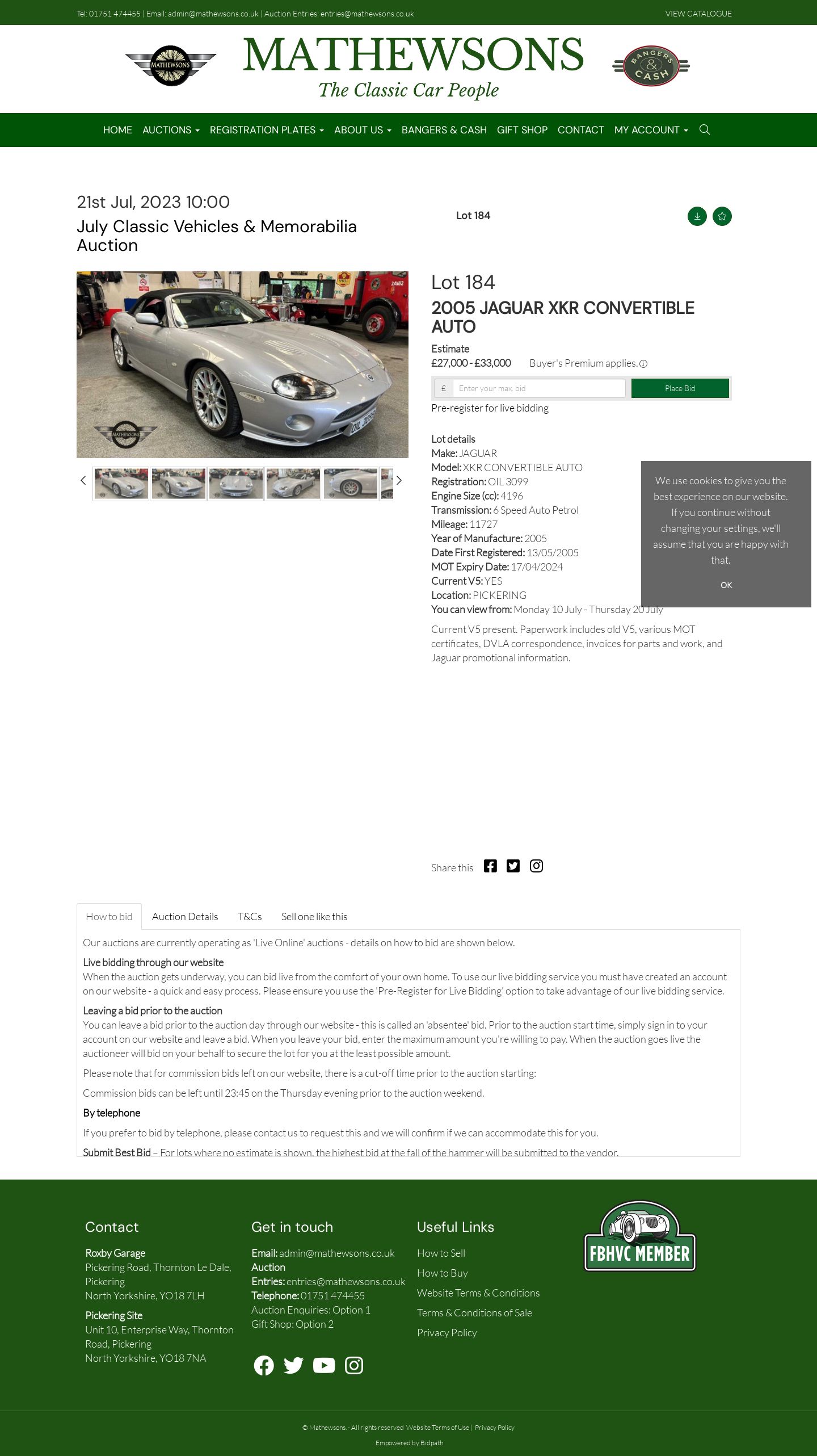This screenshot has height=1456, width=817.
Task: Show next gallery thumbnails arrow
Action: (399, 480)
